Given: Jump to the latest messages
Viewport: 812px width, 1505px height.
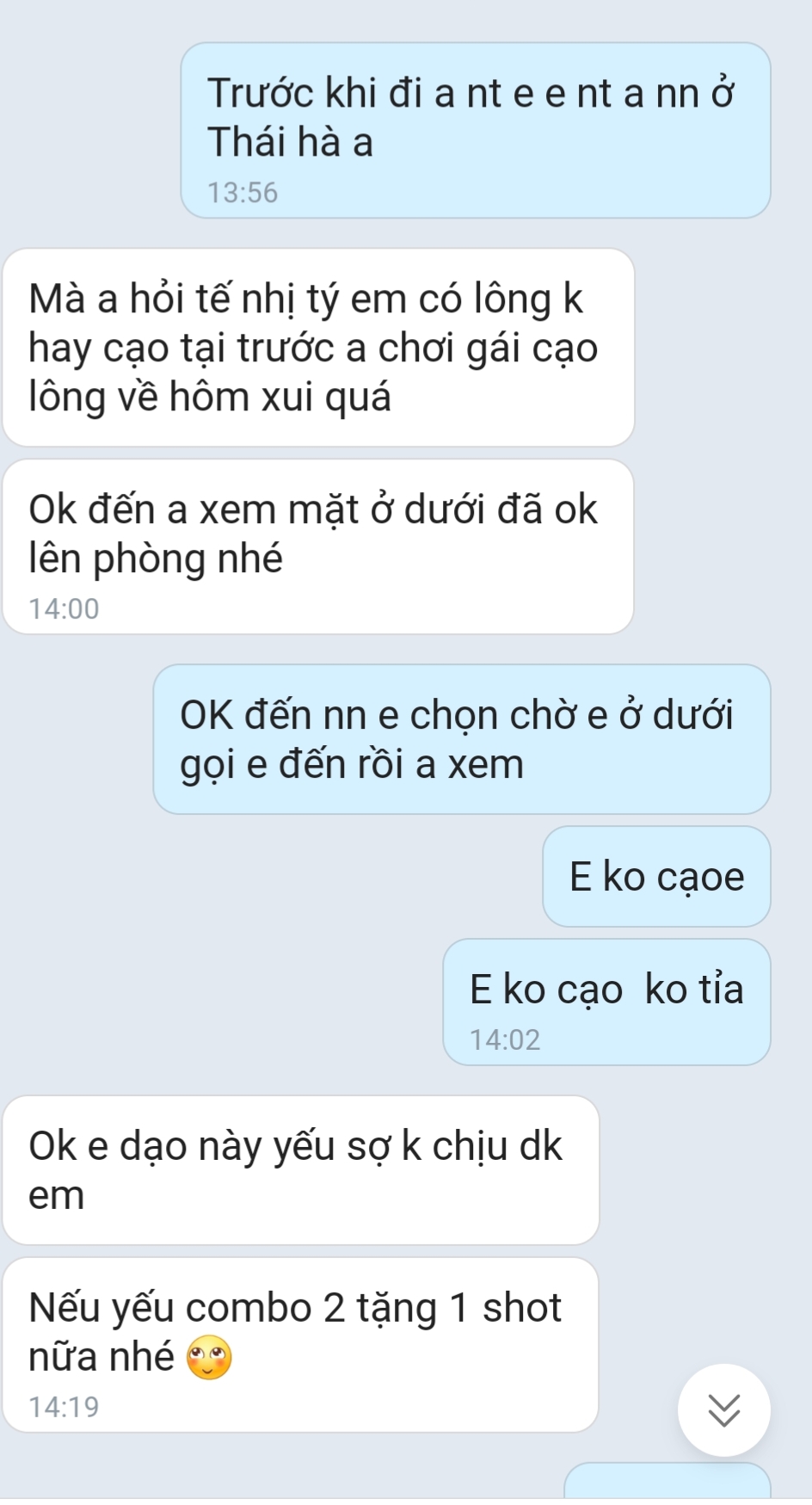Looking at the screenshot, I should 723,1409.
